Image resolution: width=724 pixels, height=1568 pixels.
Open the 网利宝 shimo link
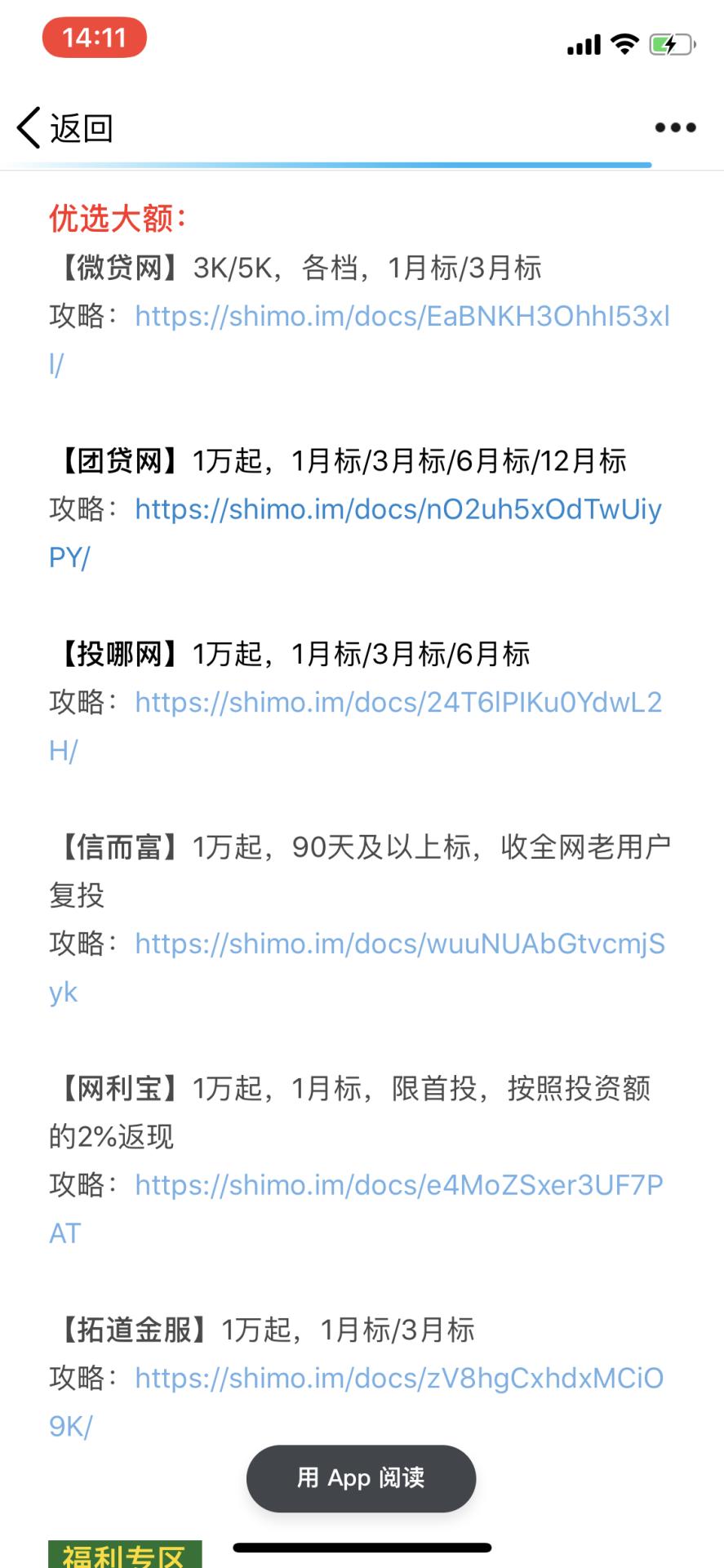(397, 1185)
